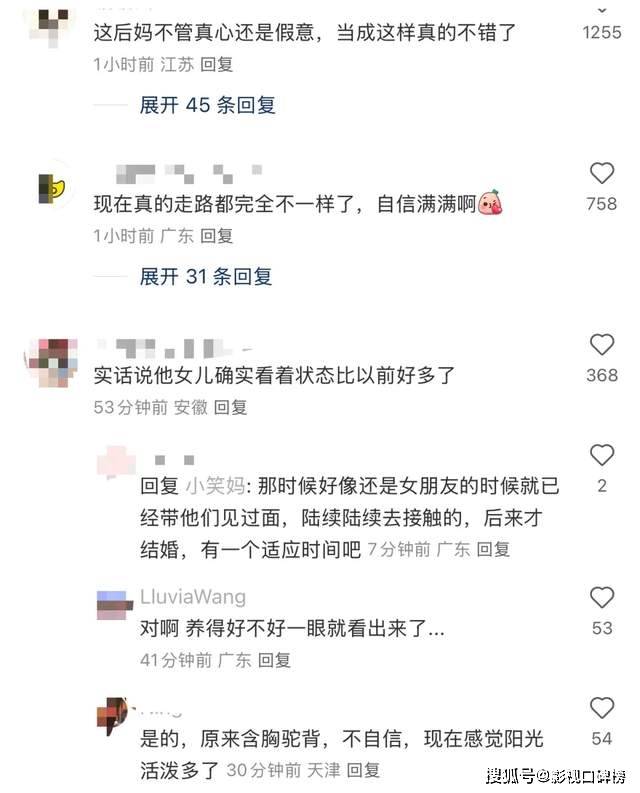Reply to LluviaWang's comment
Image resolution: width=640 pixels, height=793 pixels.
(x=274, y=660)
